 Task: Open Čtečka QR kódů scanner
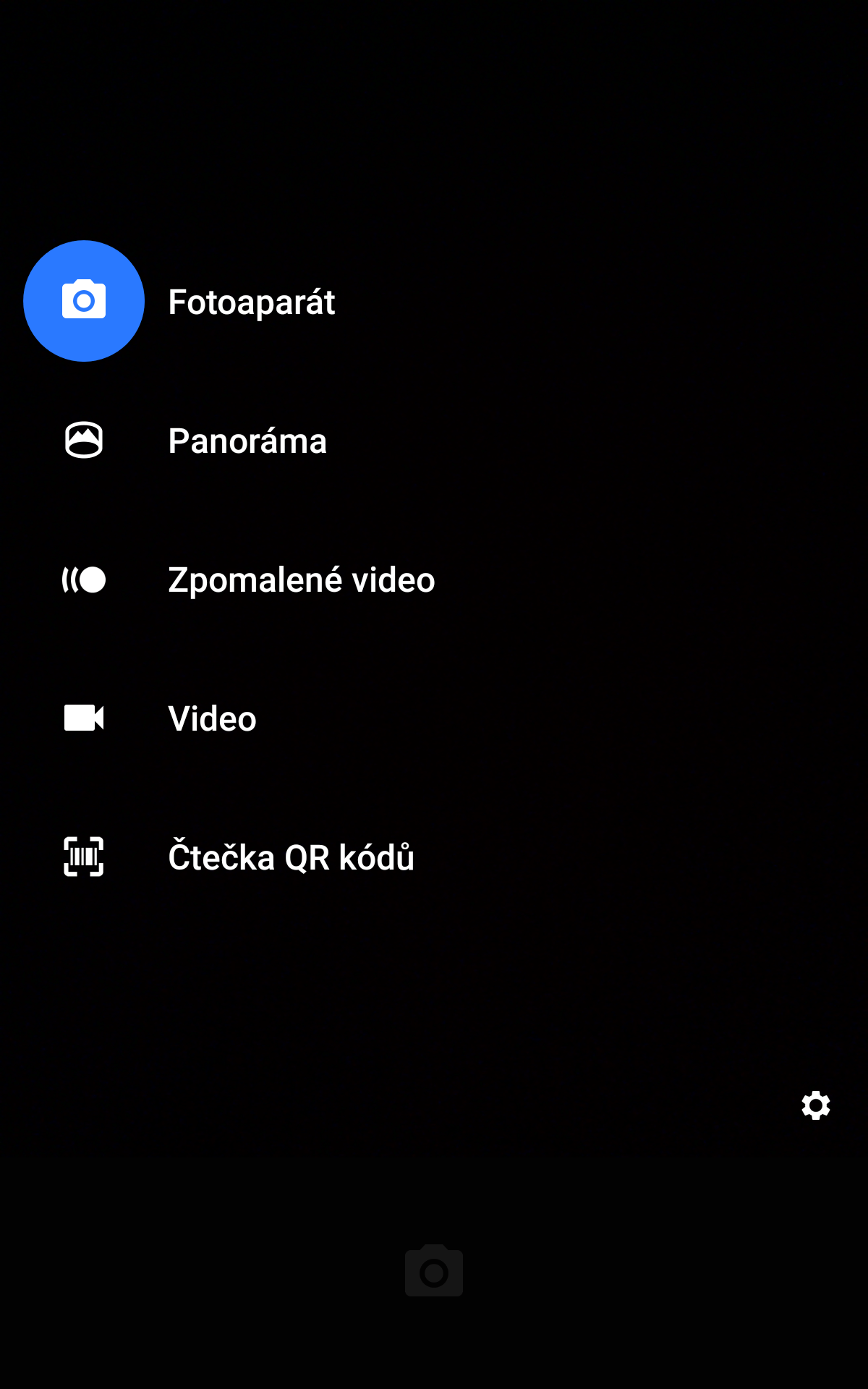click(x=434, y=857)
